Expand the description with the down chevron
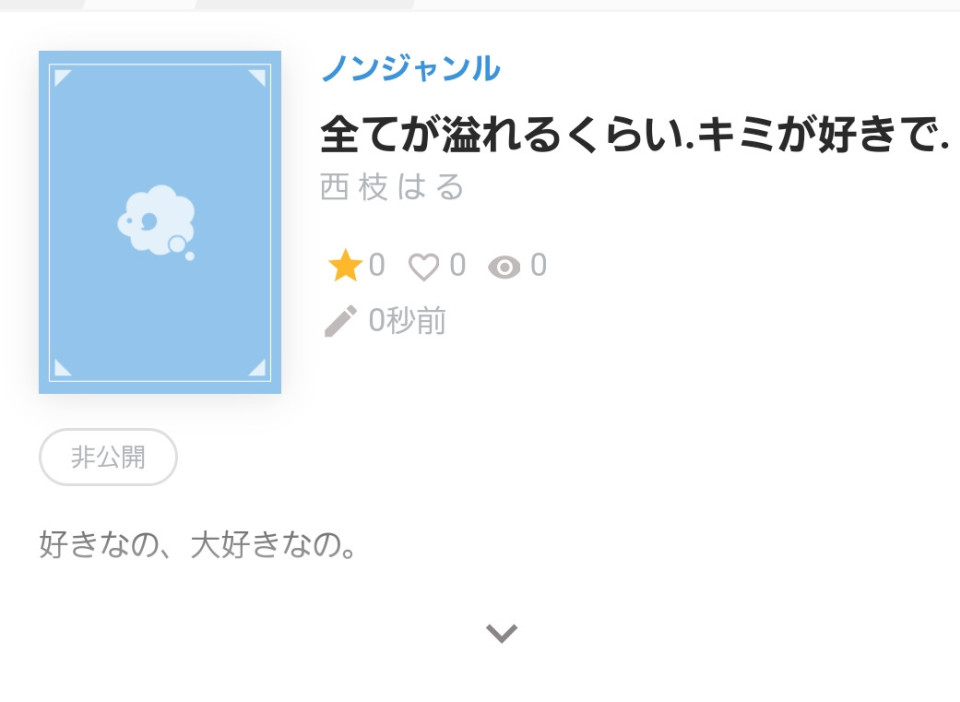 pos(501,633)
